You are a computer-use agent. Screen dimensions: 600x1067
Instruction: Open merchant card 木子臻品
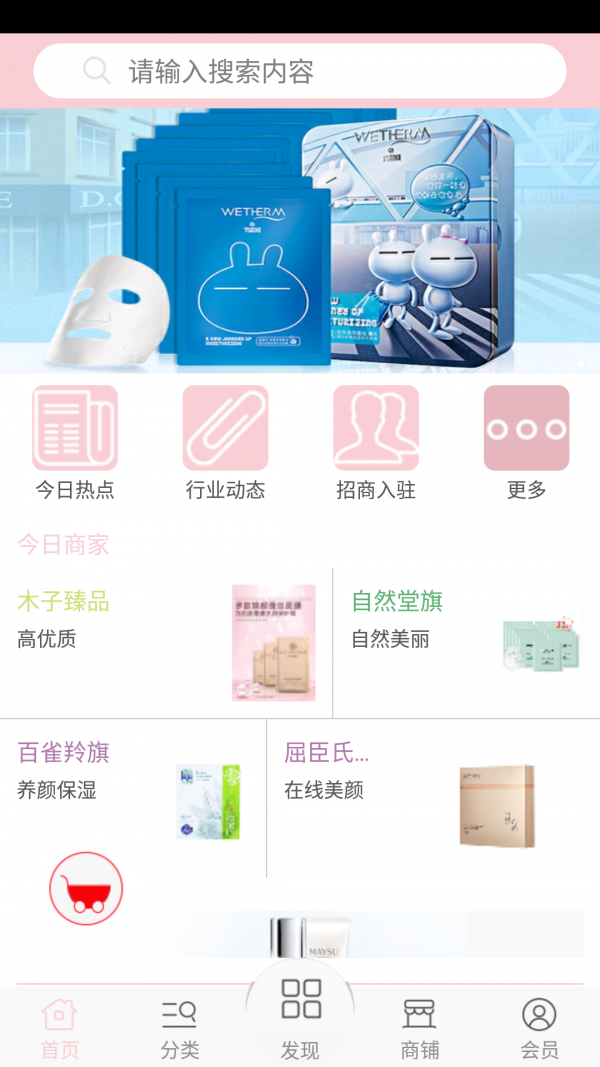click(x=166, y=642)
